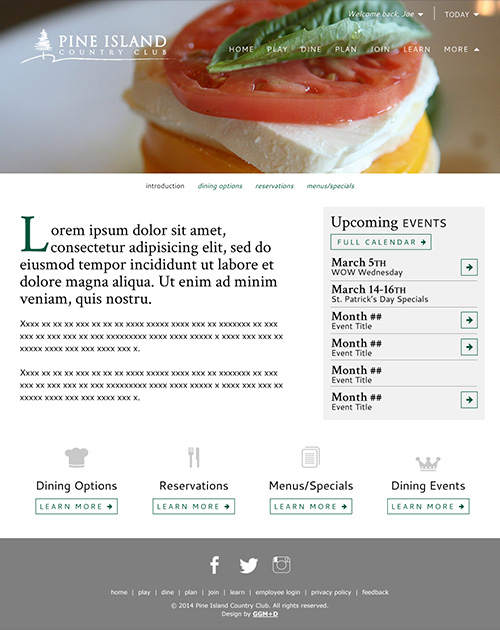Open the FULL CALENDAR button

(x=381, y=242)
